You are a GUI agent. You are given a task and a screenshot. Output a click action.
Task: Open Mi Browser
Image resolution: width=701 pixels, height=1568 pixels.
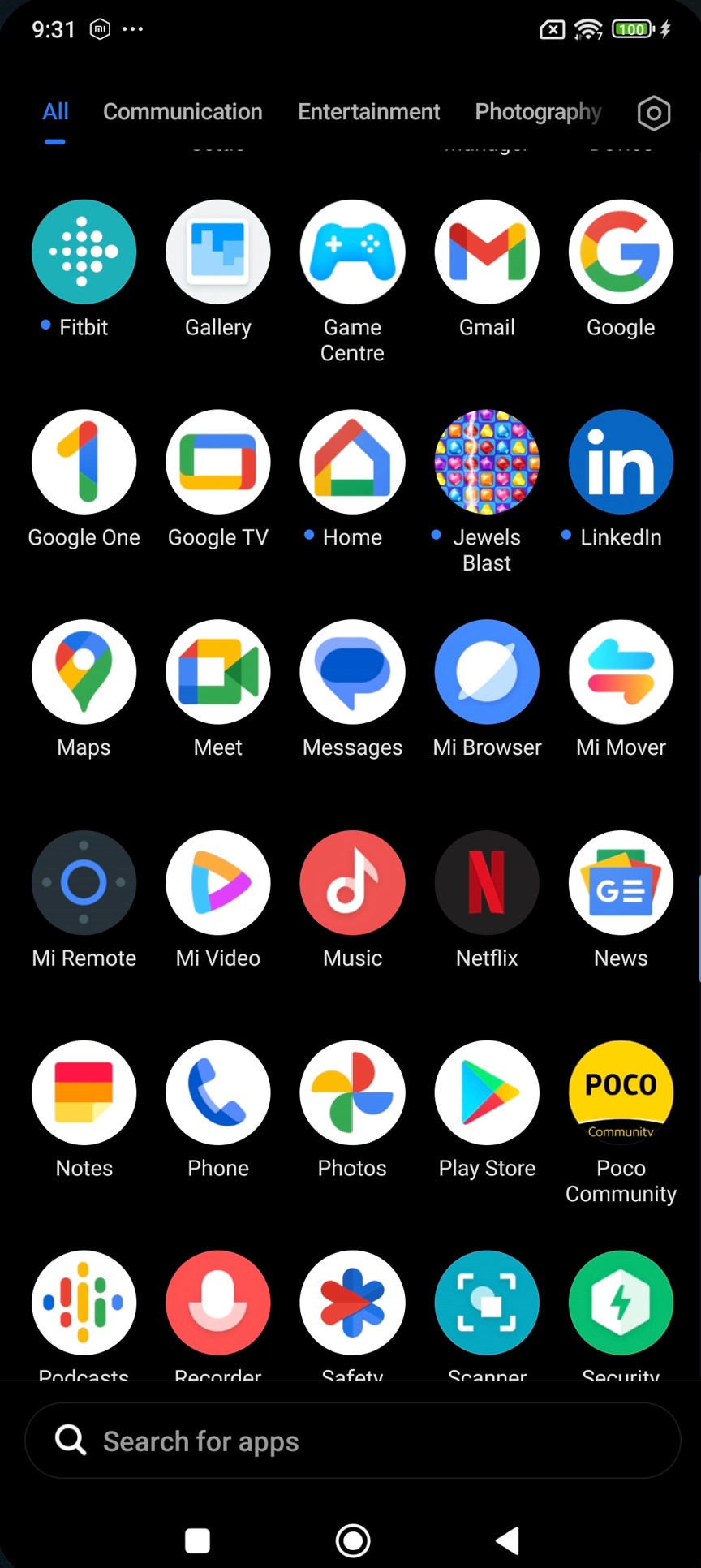pyautogui.click(x=487, y=673)
